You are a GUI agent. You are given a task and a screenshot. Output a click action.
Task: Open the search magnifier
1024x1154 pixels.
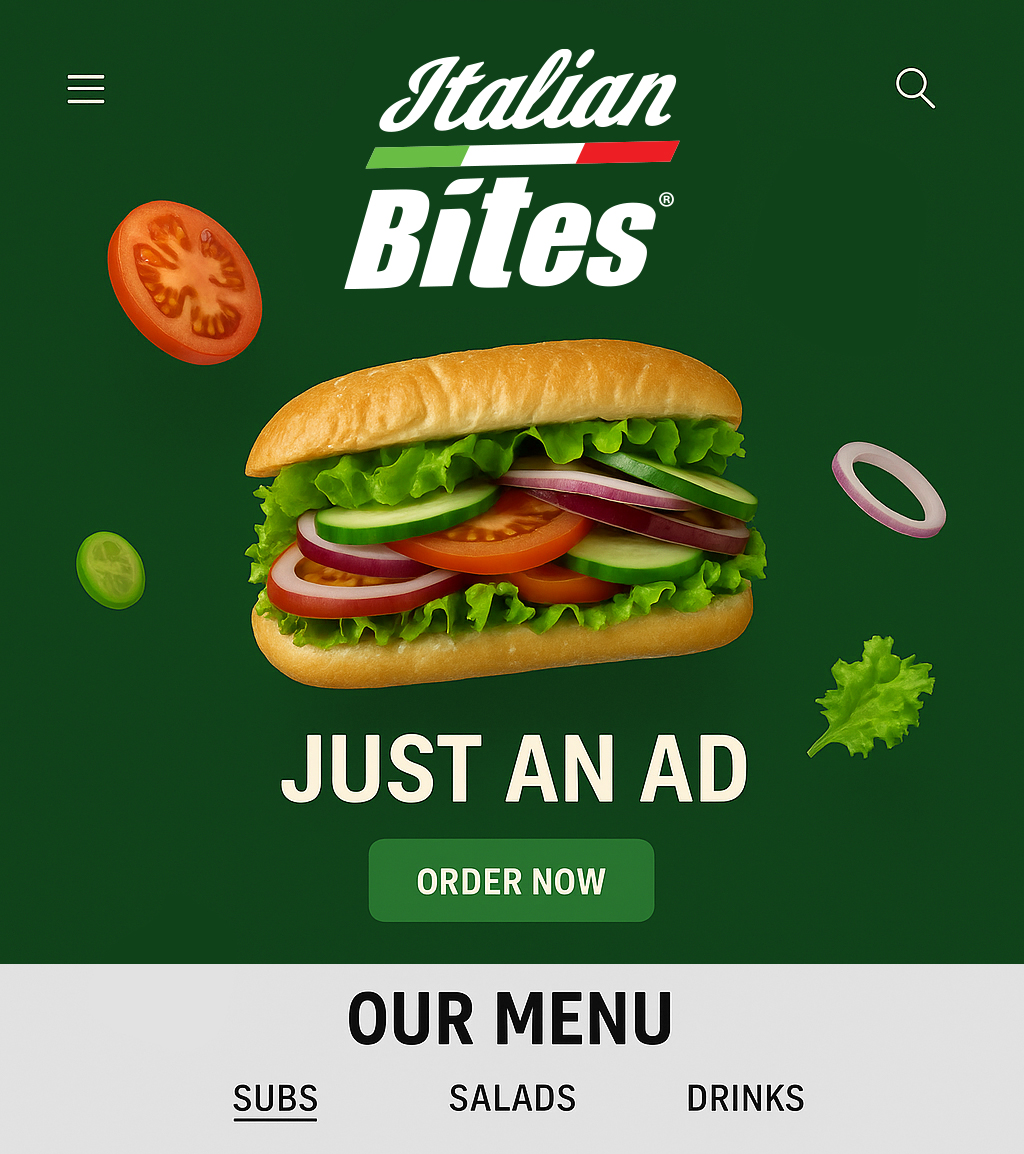(914, 88)
